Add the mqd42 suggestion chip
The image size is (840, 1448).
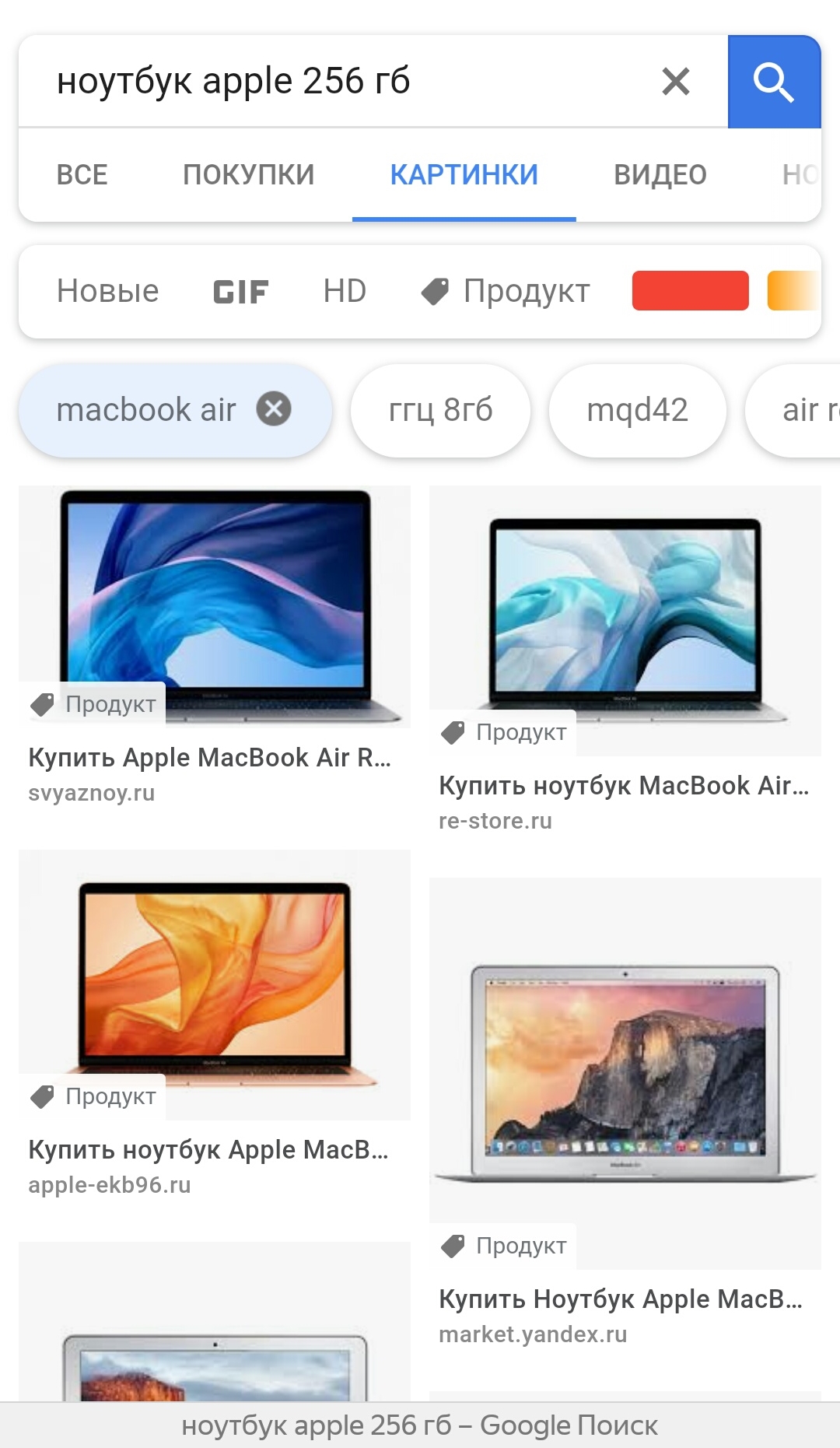[637, 410]
